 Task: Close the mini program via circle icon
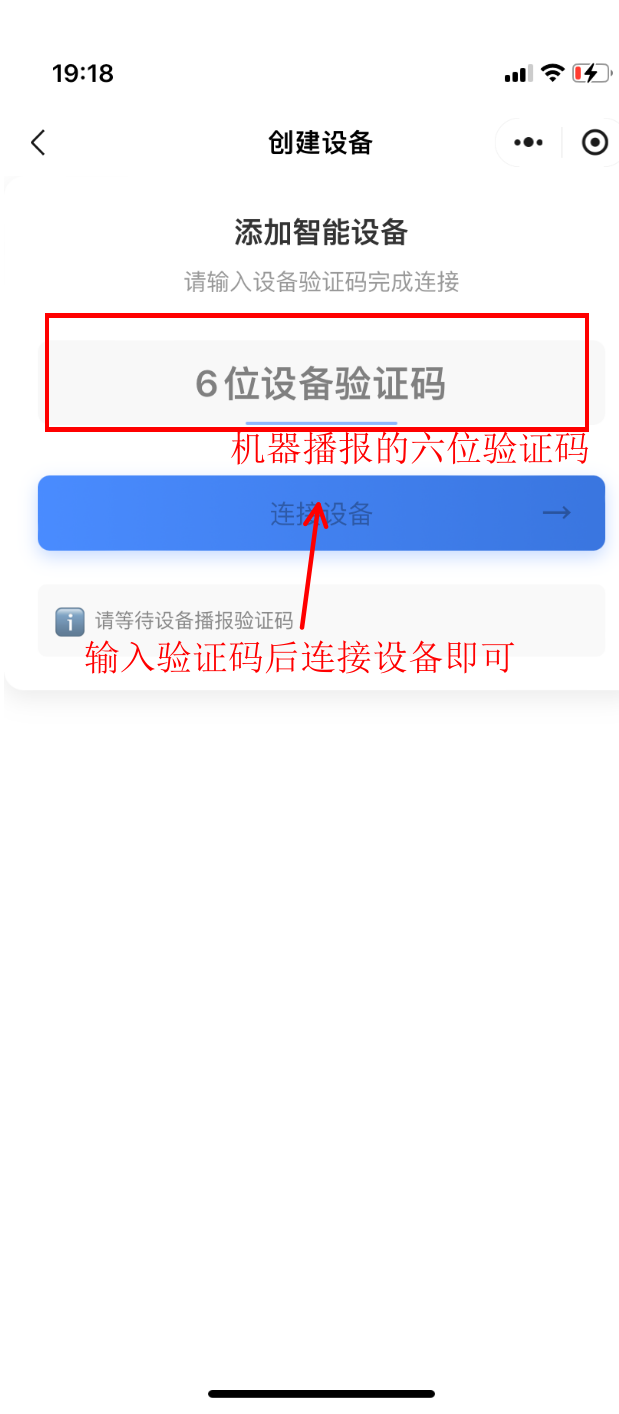click(x=595, y=143)
